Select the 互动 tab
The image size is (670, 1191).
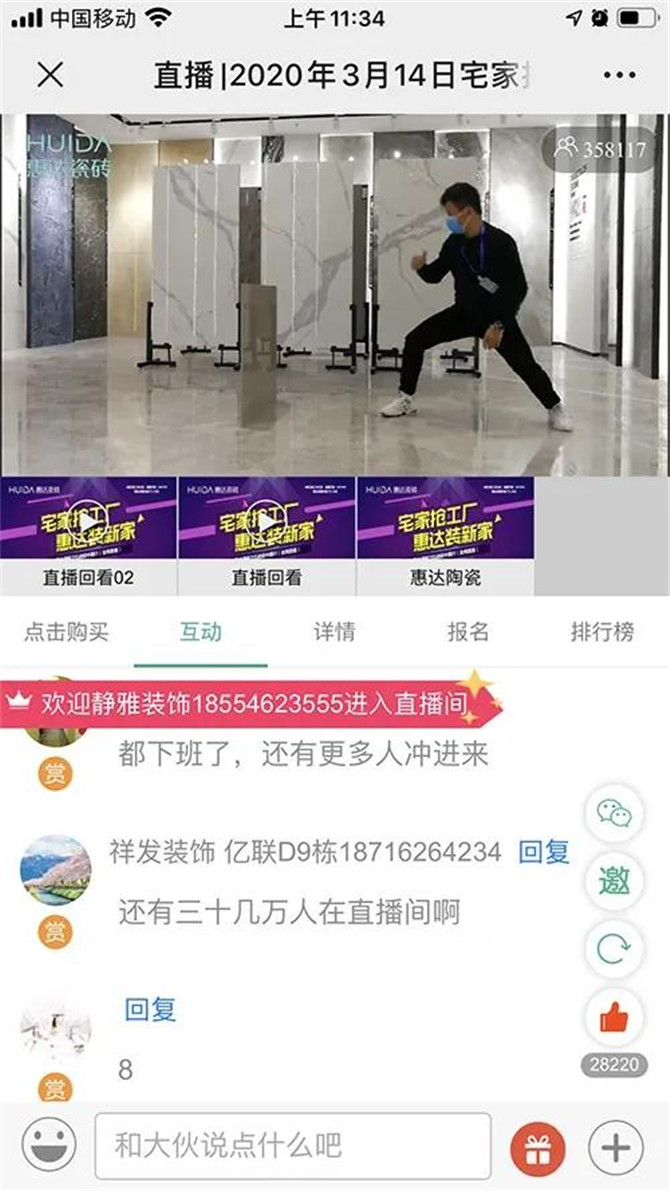click(x=201, y=631)
